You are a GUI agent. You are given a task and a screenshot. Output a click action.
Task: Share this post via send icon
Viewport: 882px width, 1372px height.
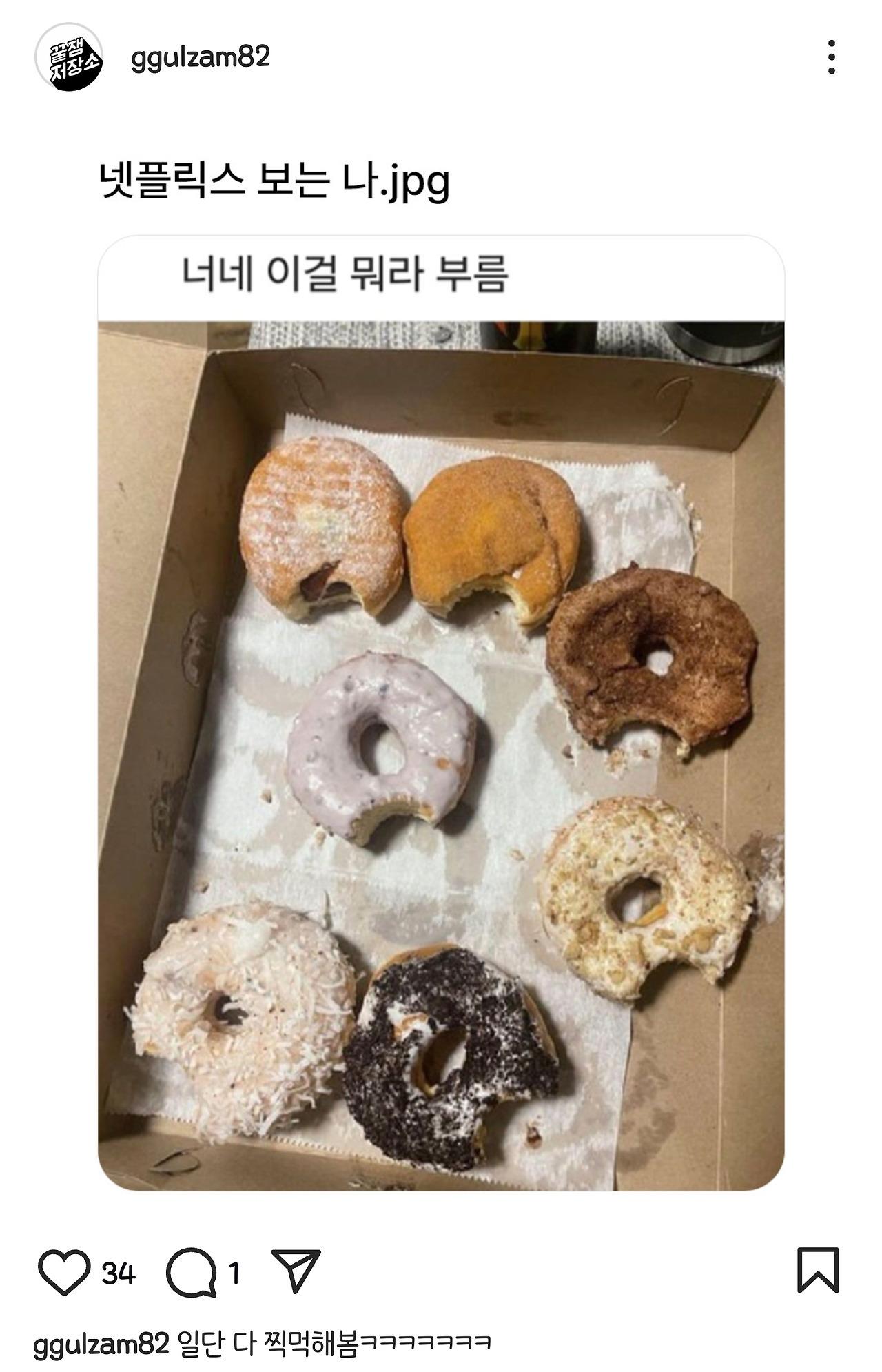point(296,1270)
